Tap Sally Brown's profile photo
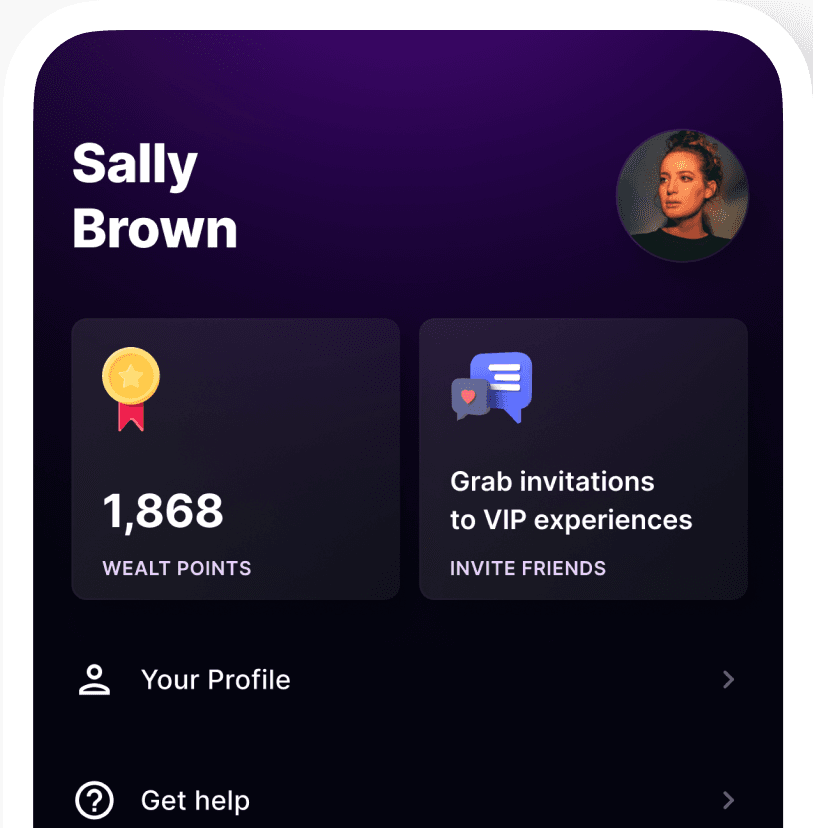The image size is (813, 828). pyautogui.click(x=683, y=195)
